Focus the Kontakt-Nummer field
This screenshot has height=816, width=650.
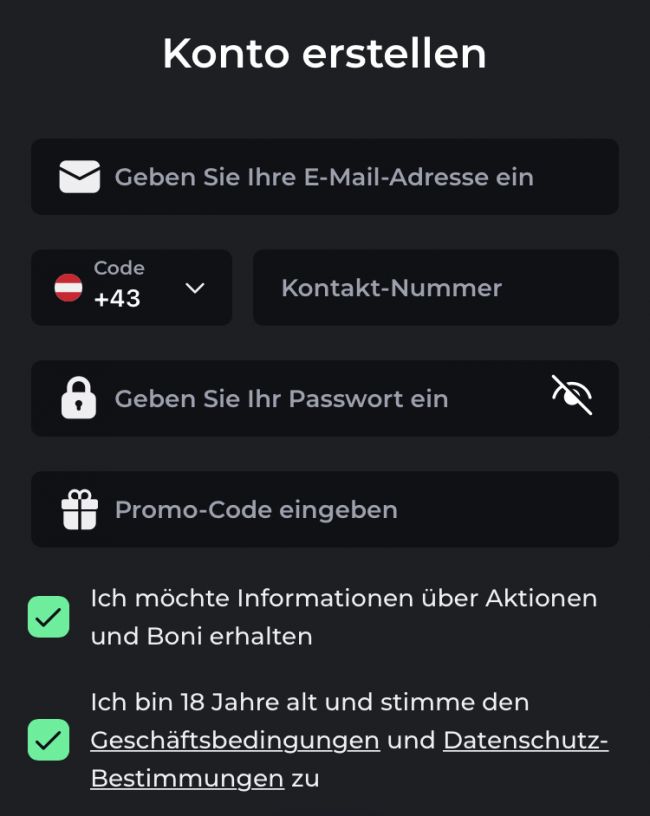[x=435, y=288]
